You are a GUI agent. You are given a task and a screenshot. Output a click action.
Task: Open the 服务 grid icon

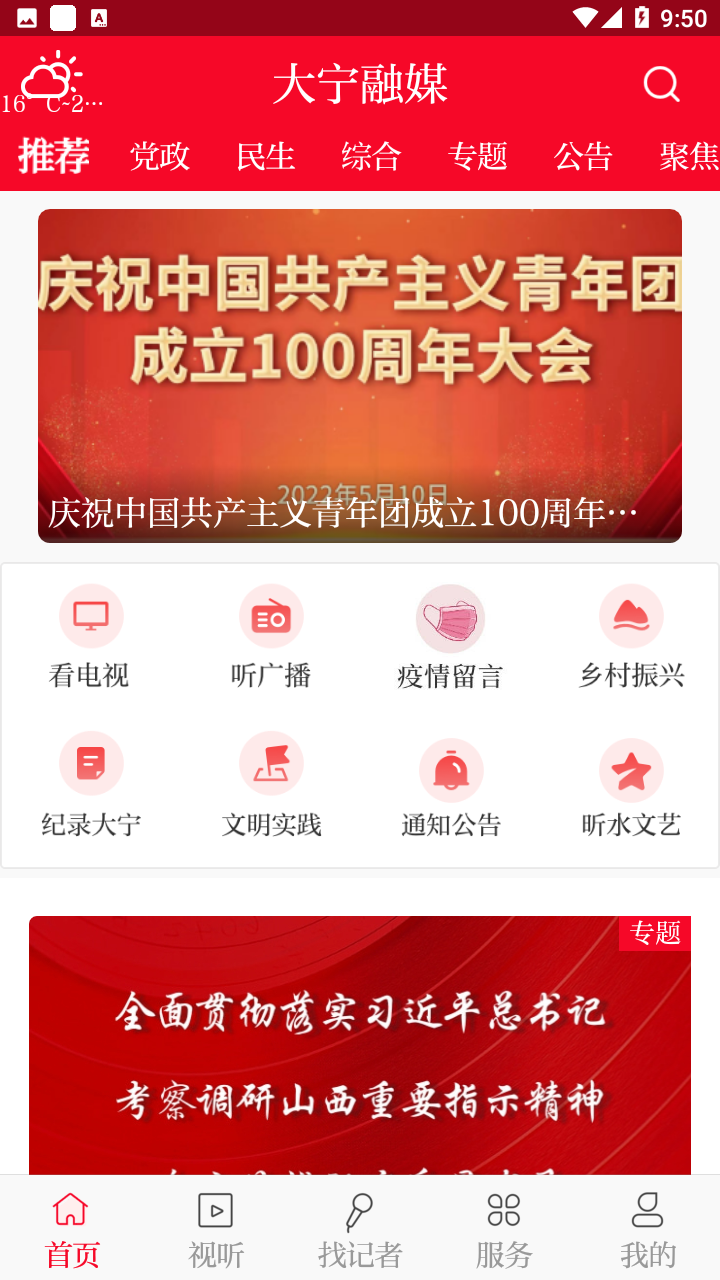504,1227
